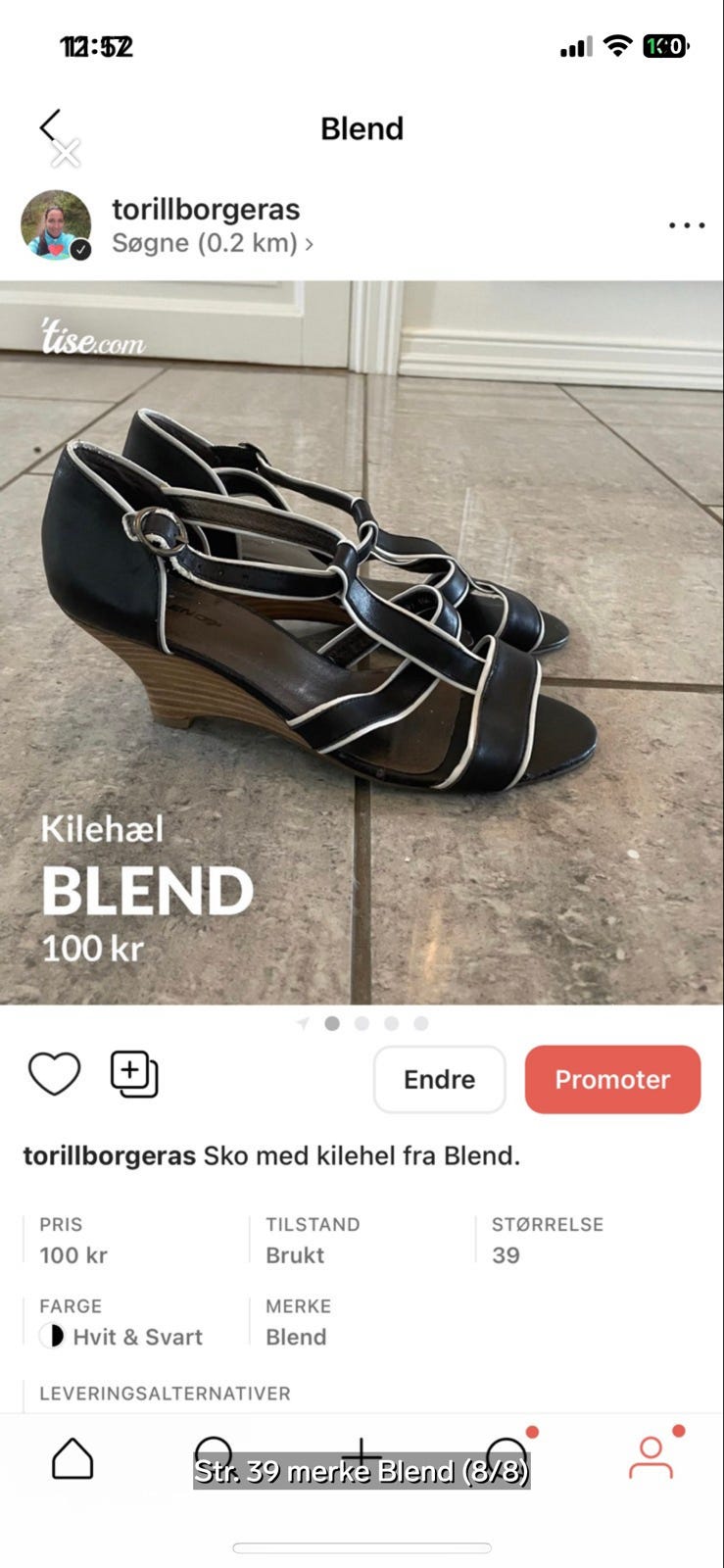The height and width of the screenshot is (1568, 724).
Task: Select the first carousel dot indicator
Action: [x=332, y=1023]
